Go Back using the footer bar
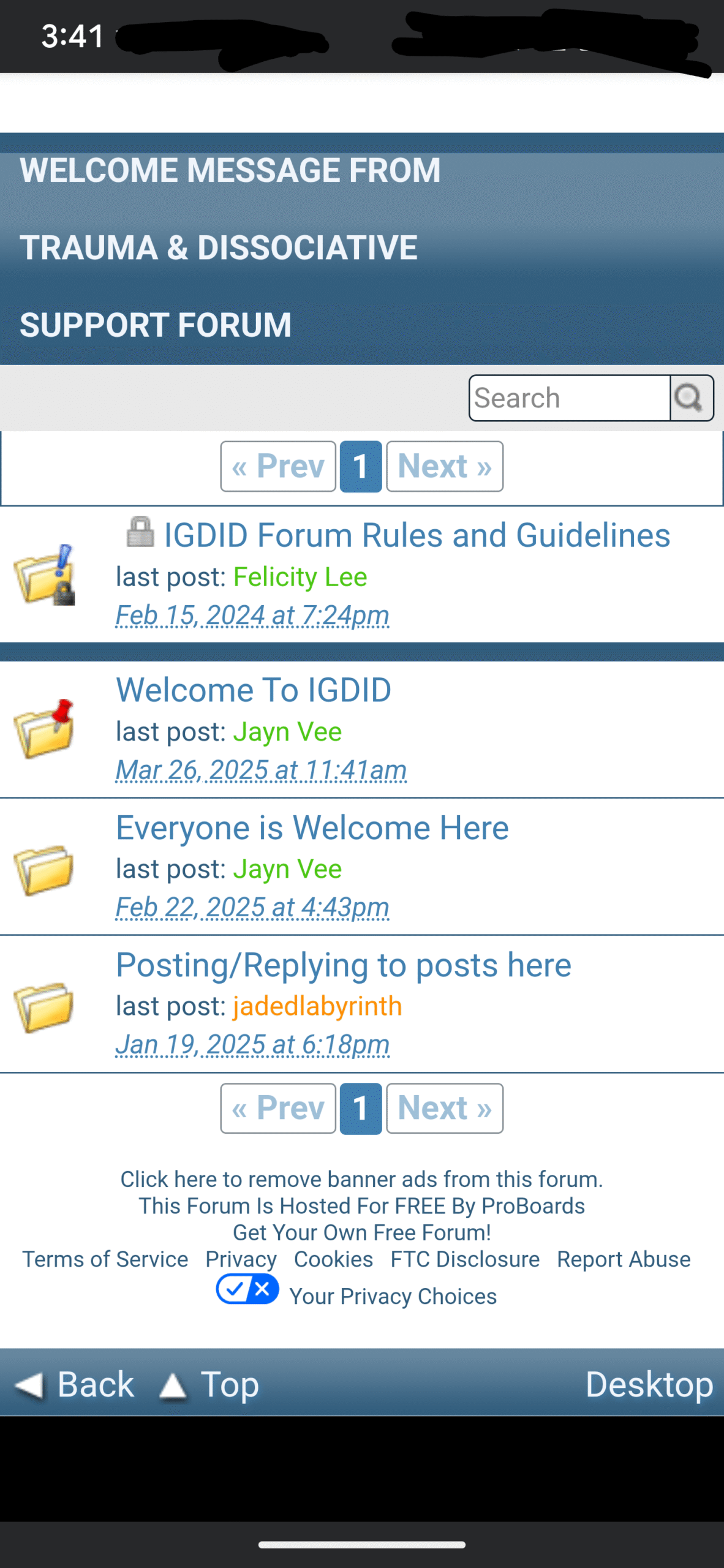 click(x=74, y=1384)
